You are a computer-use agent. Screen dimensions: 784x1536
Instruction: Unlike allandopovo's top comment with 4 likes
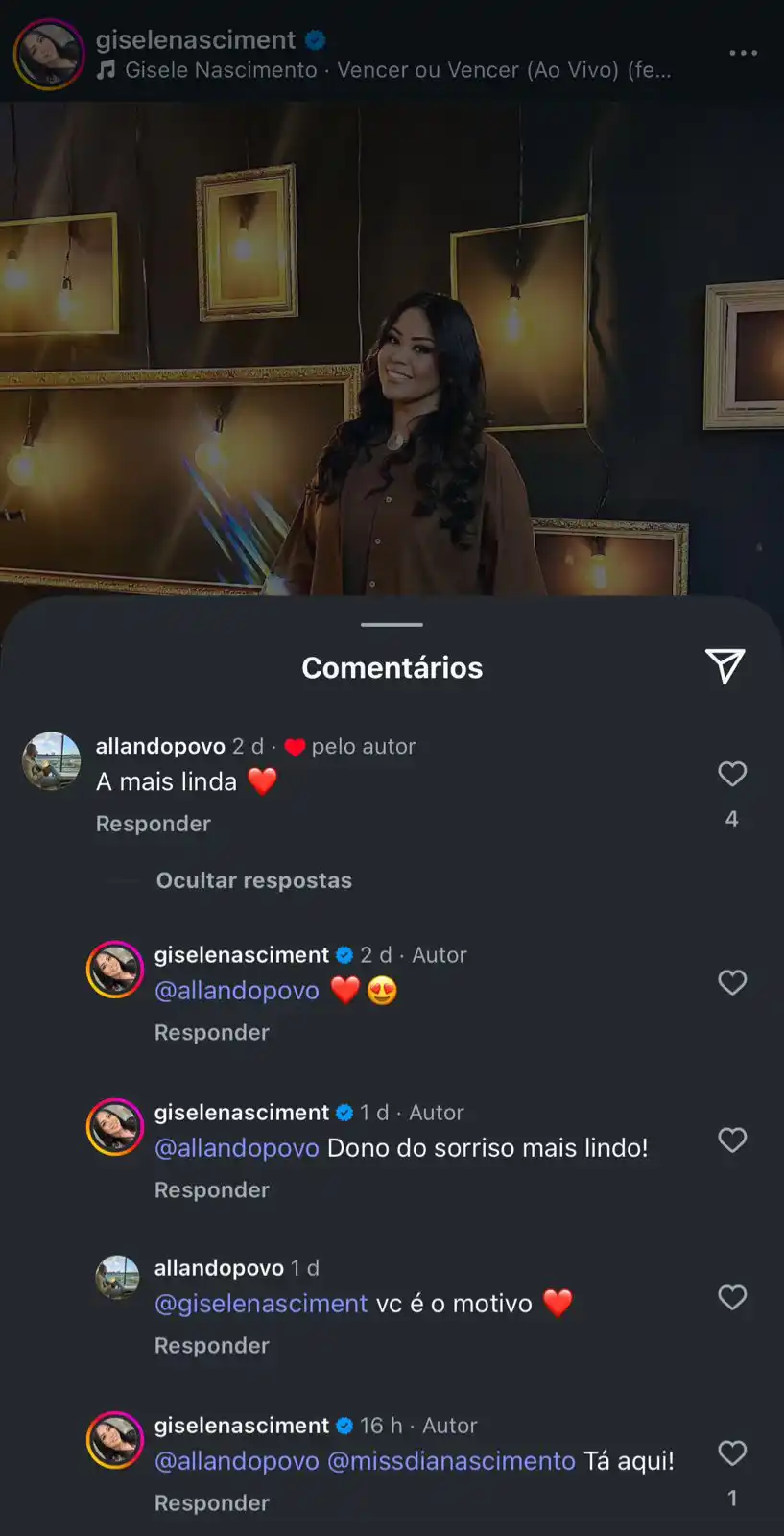click(731, 774)
